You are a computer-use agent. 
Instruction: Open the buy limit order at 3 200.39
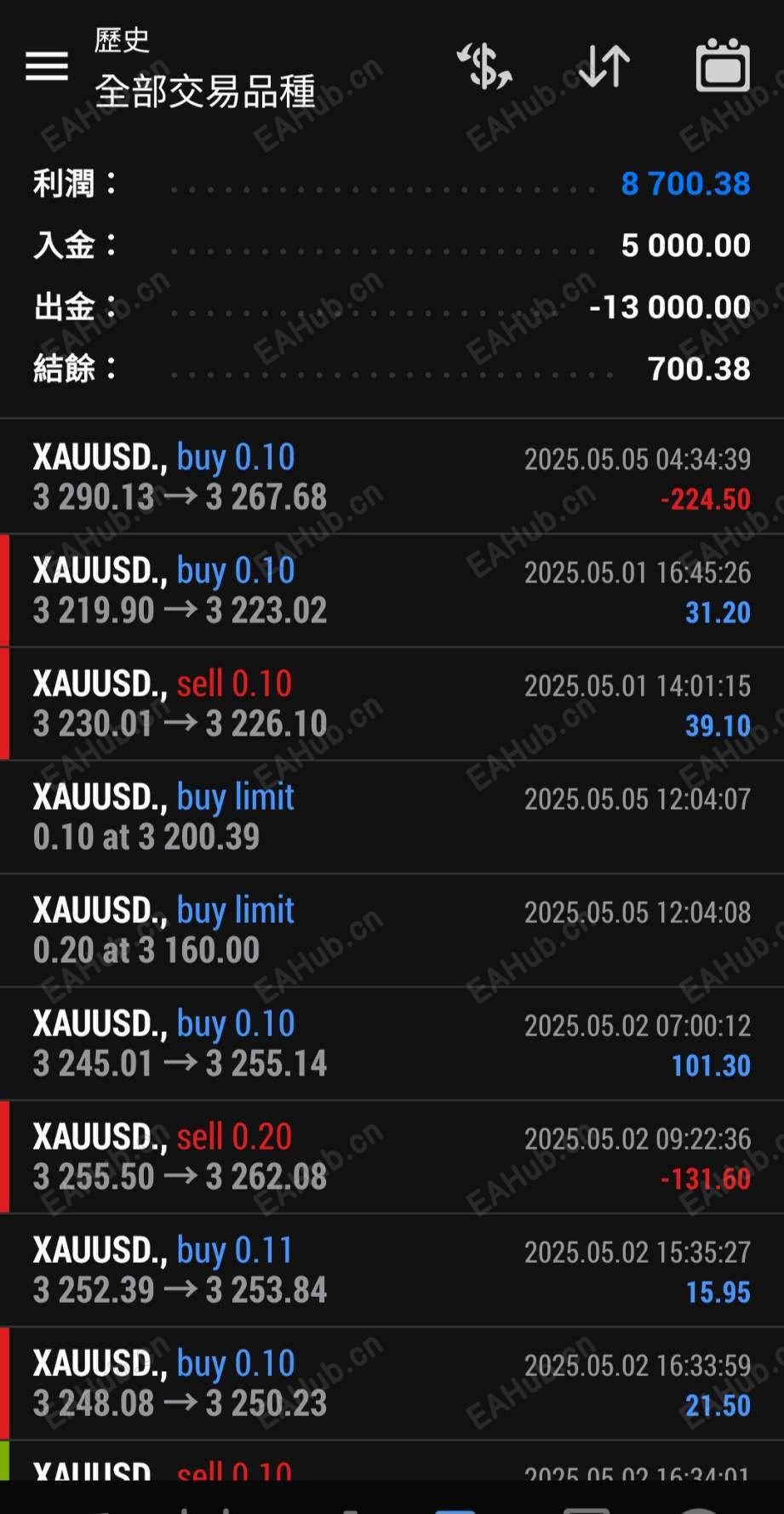pos(392,817)
